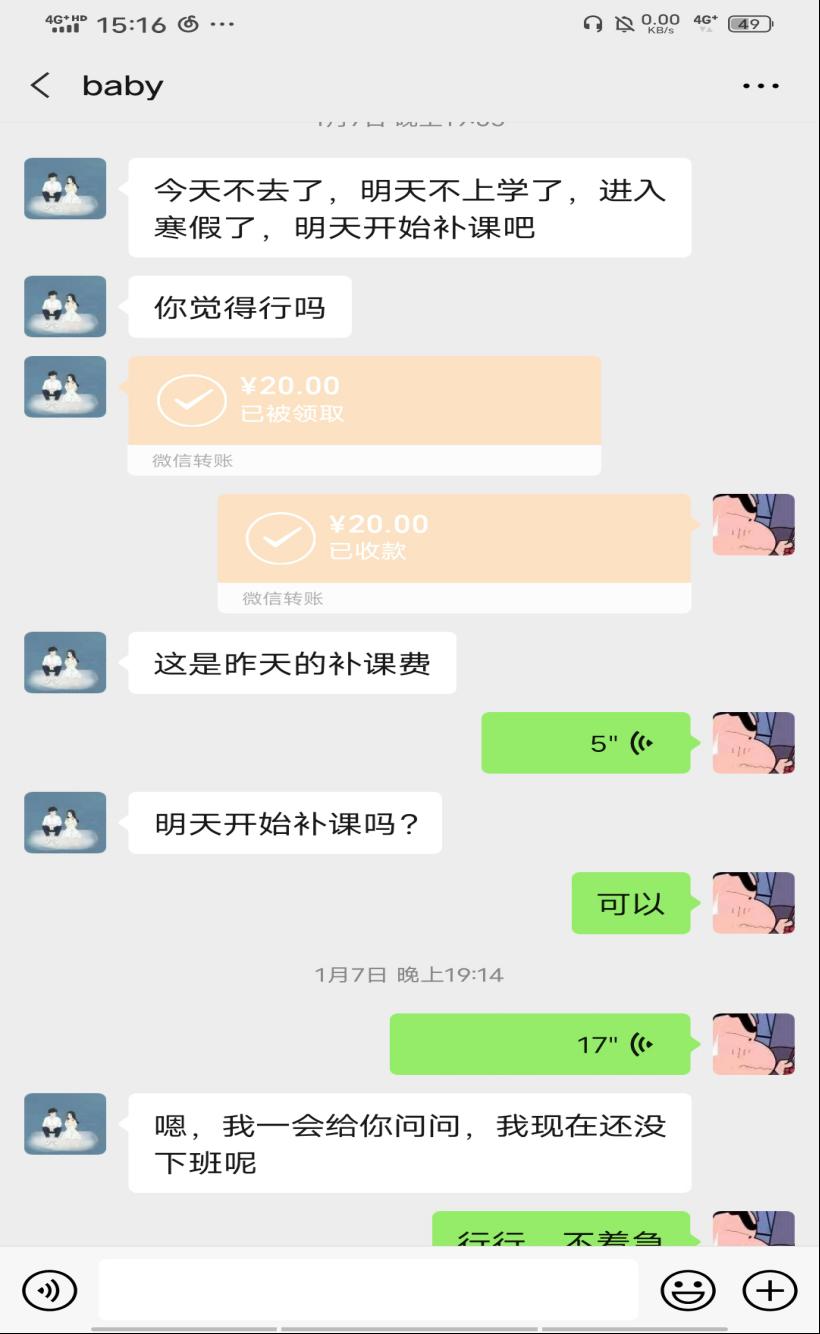Tap the message text field
This screenshot has width=820, height=1334.
[x=368, y=1290]
